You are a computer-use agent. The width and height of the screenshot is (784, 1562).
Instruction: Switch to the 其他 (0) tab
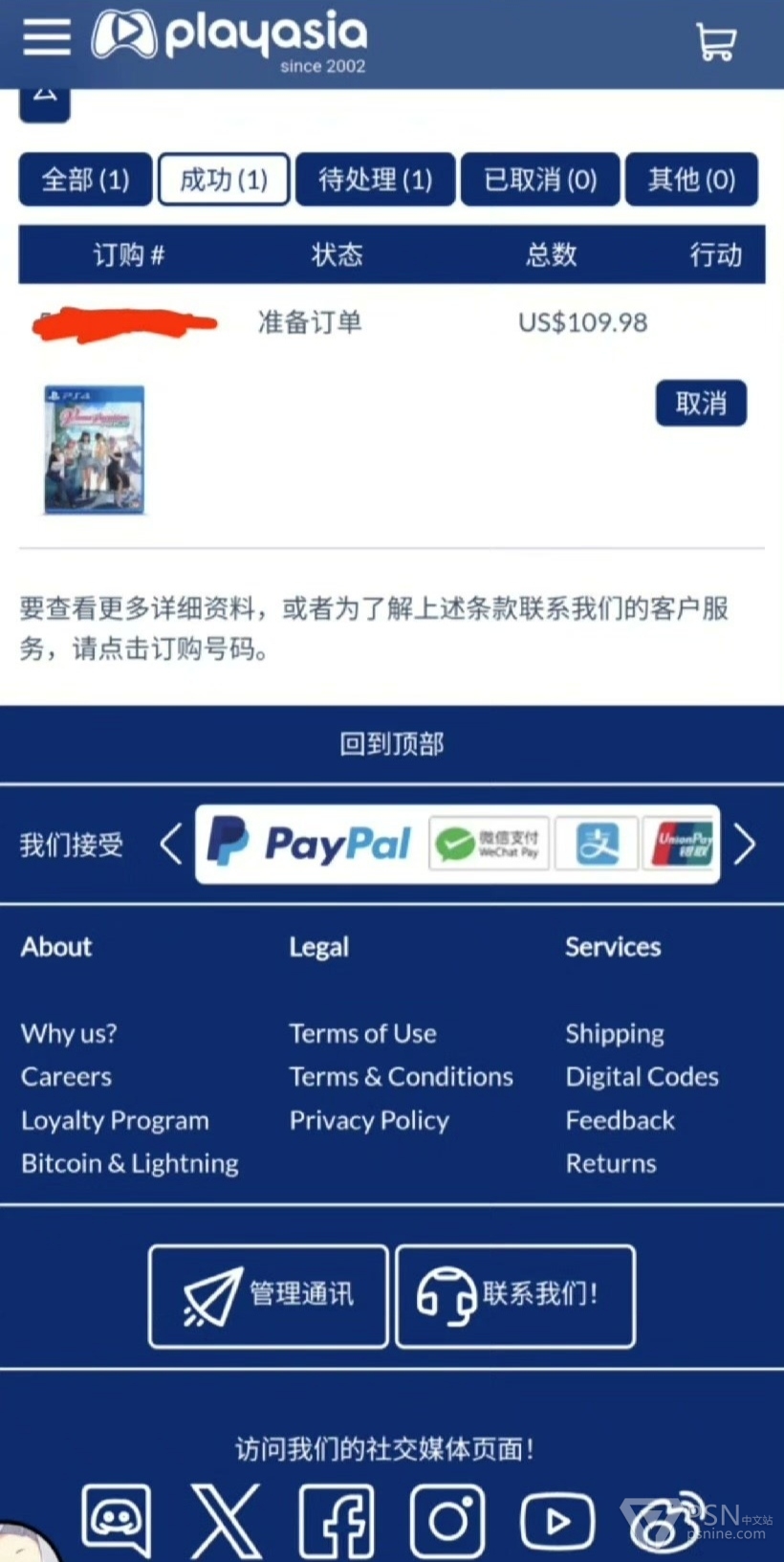(x=691, y=180)
